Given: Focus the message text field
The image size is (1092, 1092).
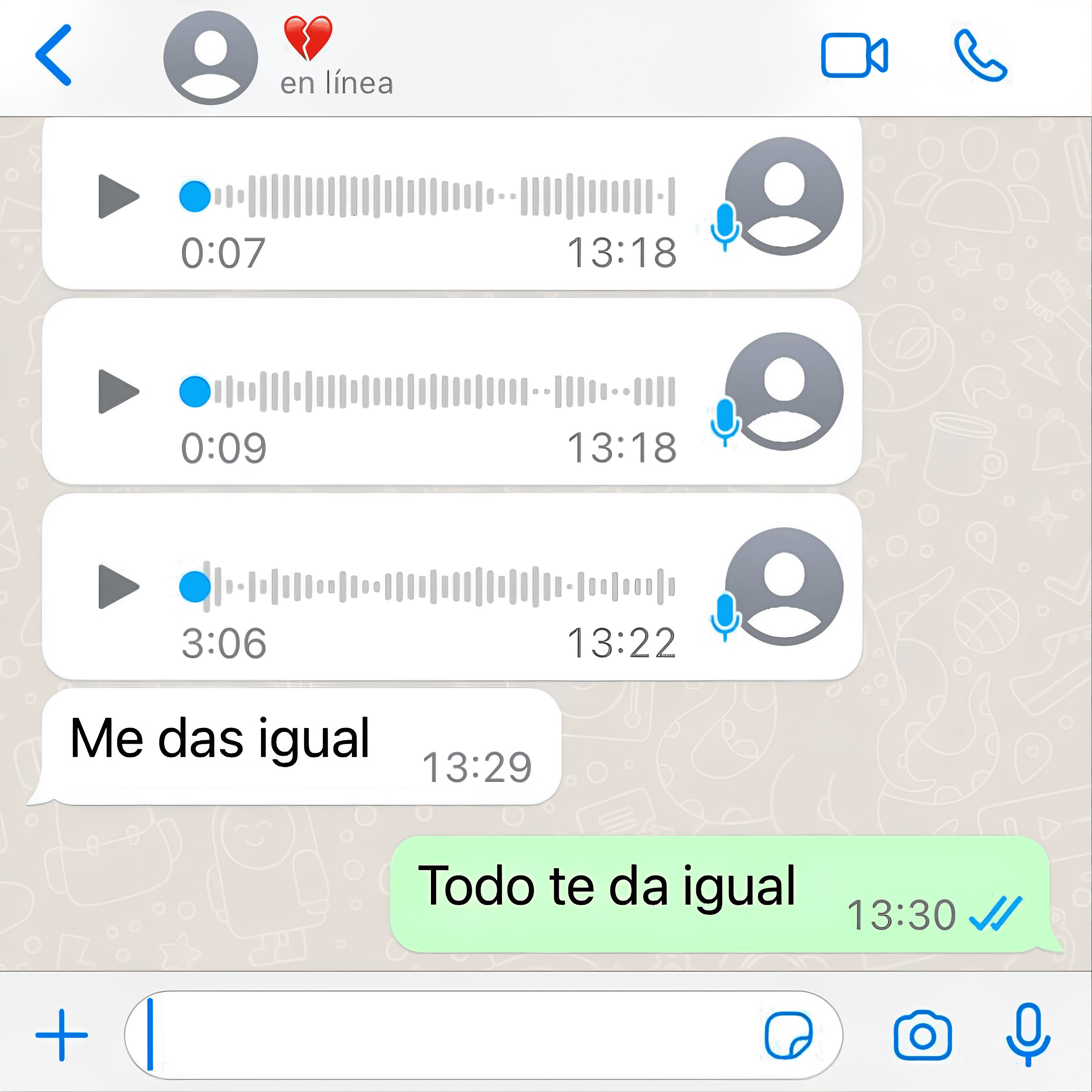Looking at the screenshot, I should pyautogui.click(x=441, y=1035).
